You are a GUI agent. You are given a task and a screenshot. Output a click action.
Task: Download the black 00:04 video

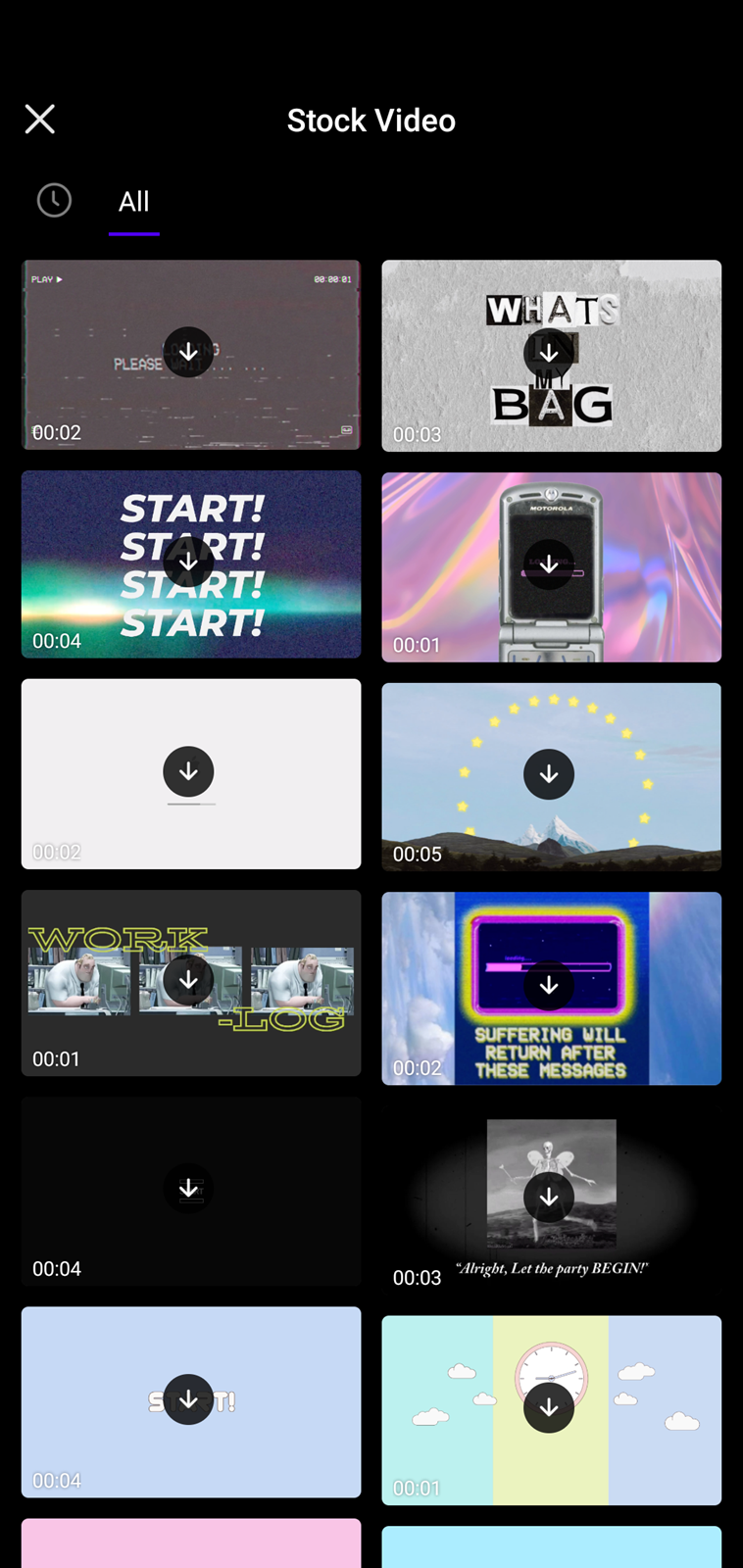(x=188, y=1189)
